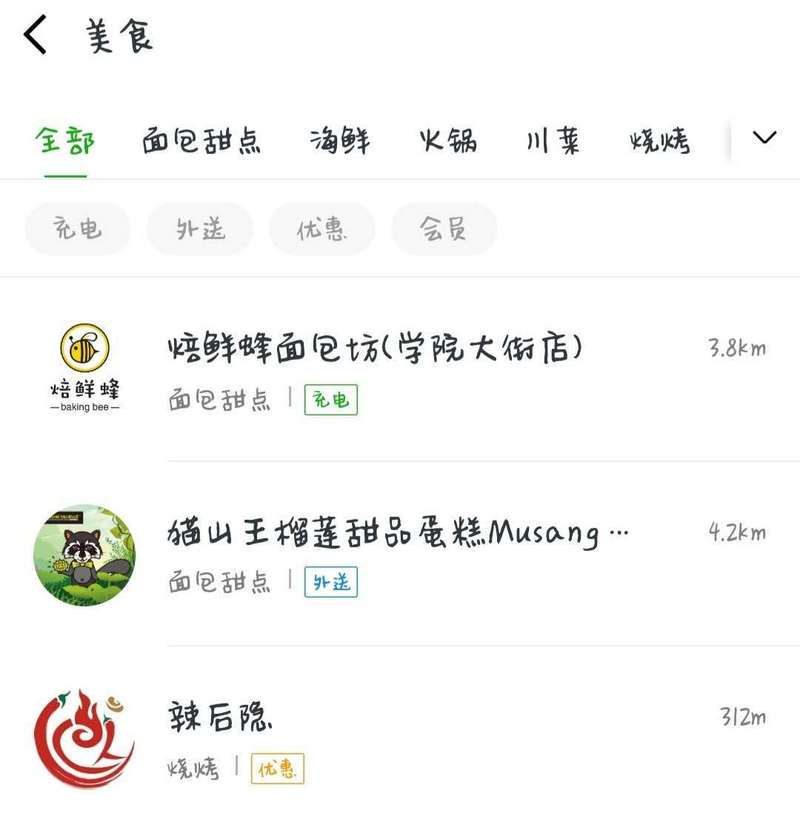The image size is (800, 822).
Task: Go back from the 美食 page
Action: (36, 36)
